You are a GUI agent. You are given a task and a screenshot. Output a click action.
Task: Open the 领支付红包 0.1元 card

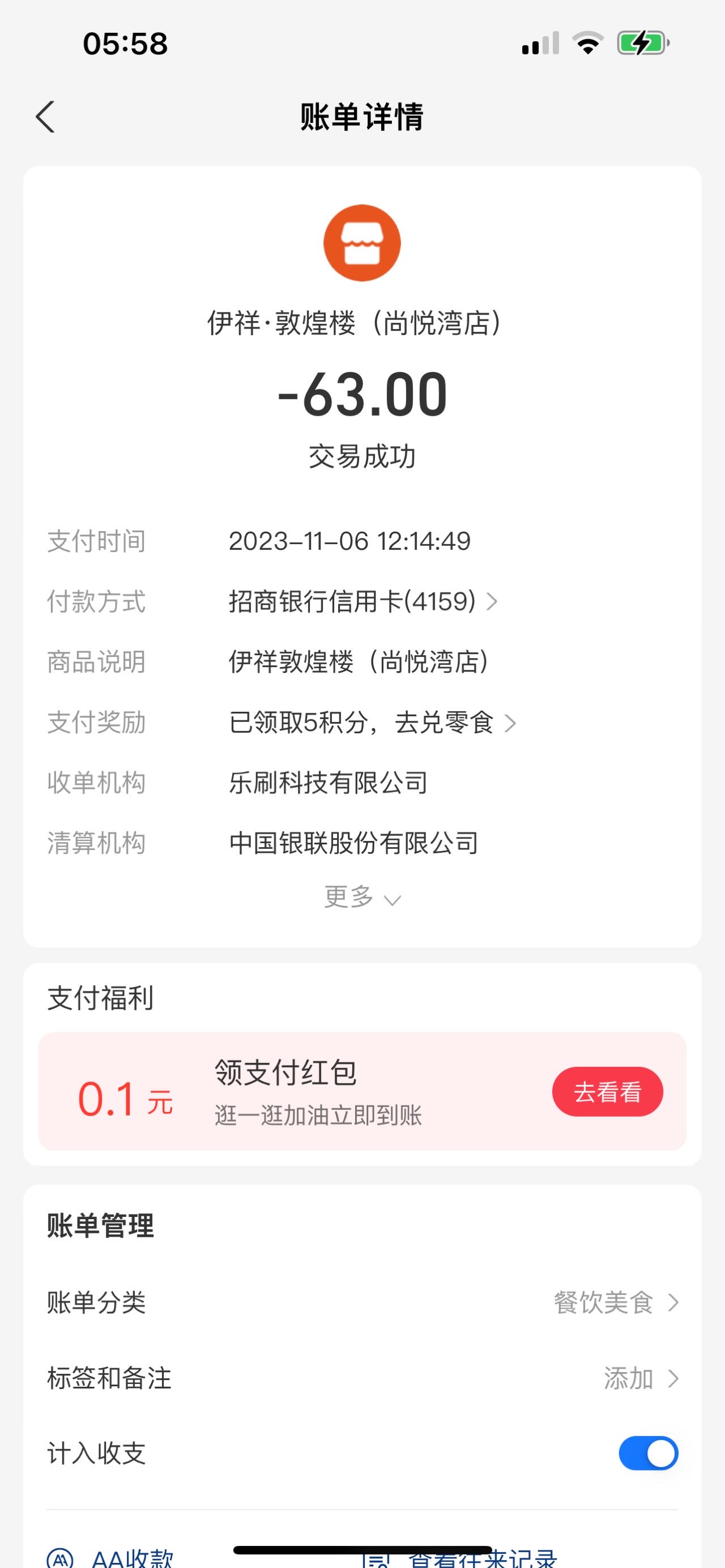tap(362, 1091)
